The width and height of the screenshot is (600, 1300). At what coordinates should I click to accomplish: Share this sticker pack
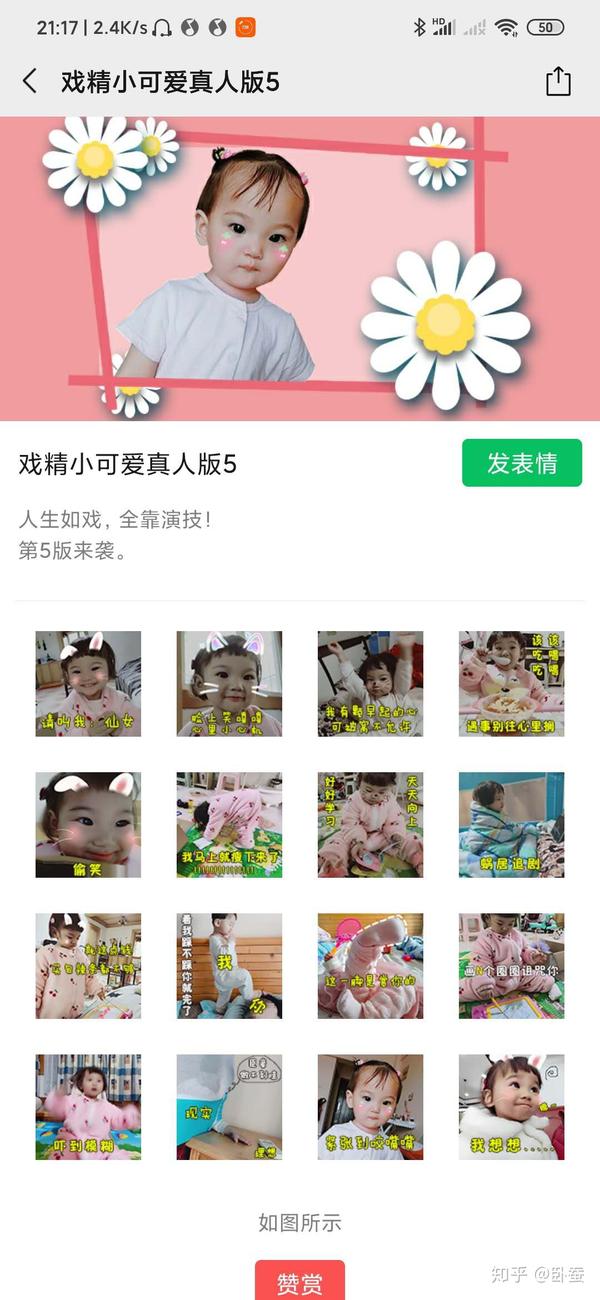tap(558, 81)
